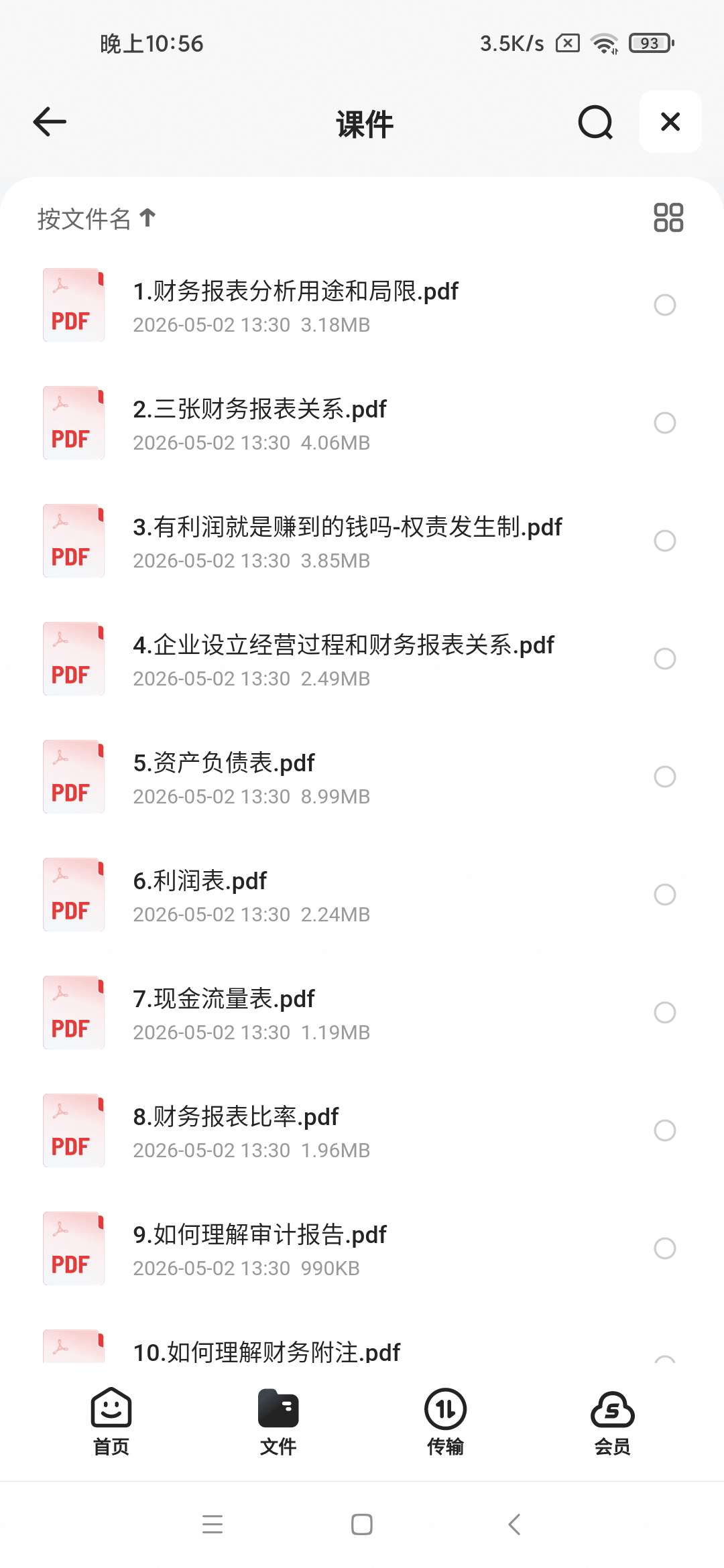
Task: Open 3.有利润就是赚到的钱吗-权责发生制.pdf
Action: 362,541
